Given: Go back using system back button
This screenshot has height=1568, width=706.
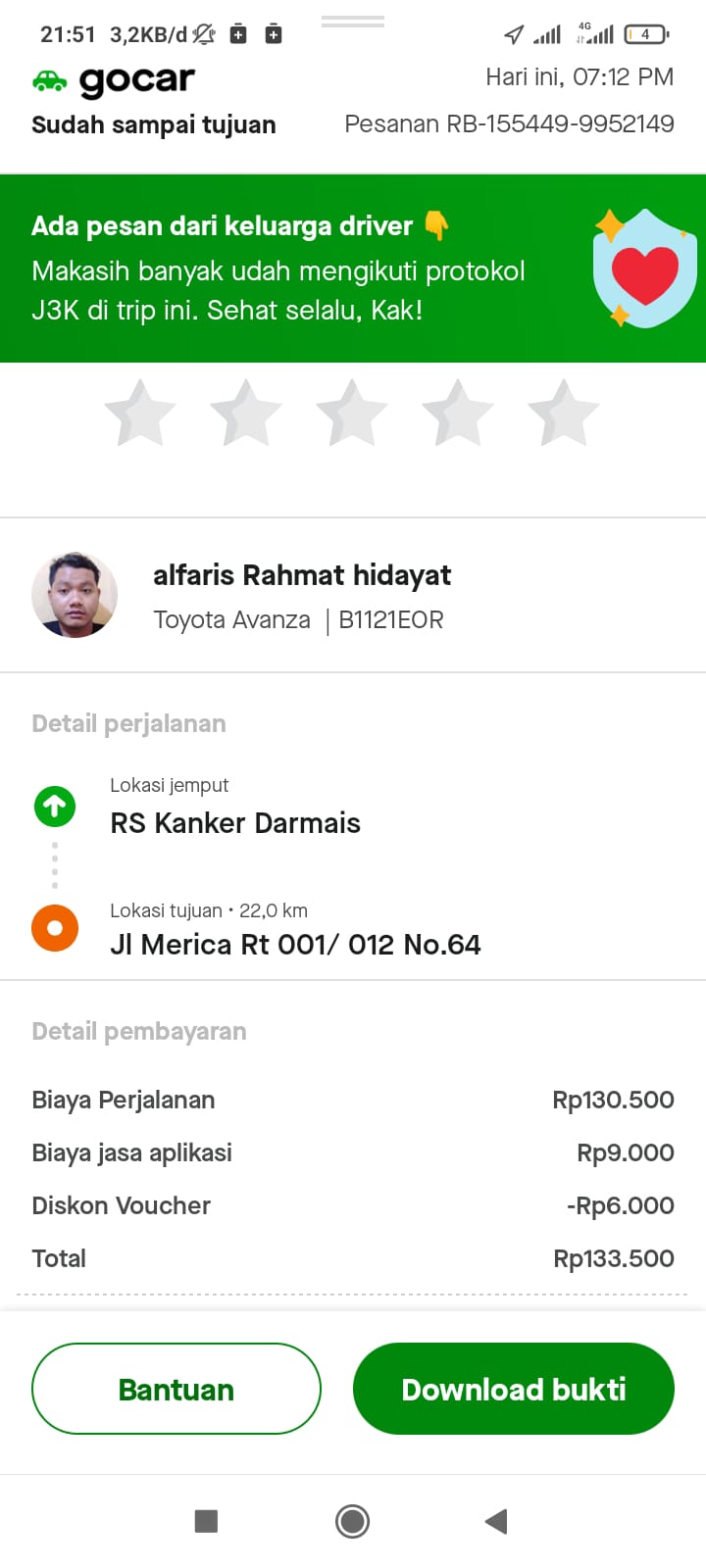Looking at the screenshot, I should 496,1521.
